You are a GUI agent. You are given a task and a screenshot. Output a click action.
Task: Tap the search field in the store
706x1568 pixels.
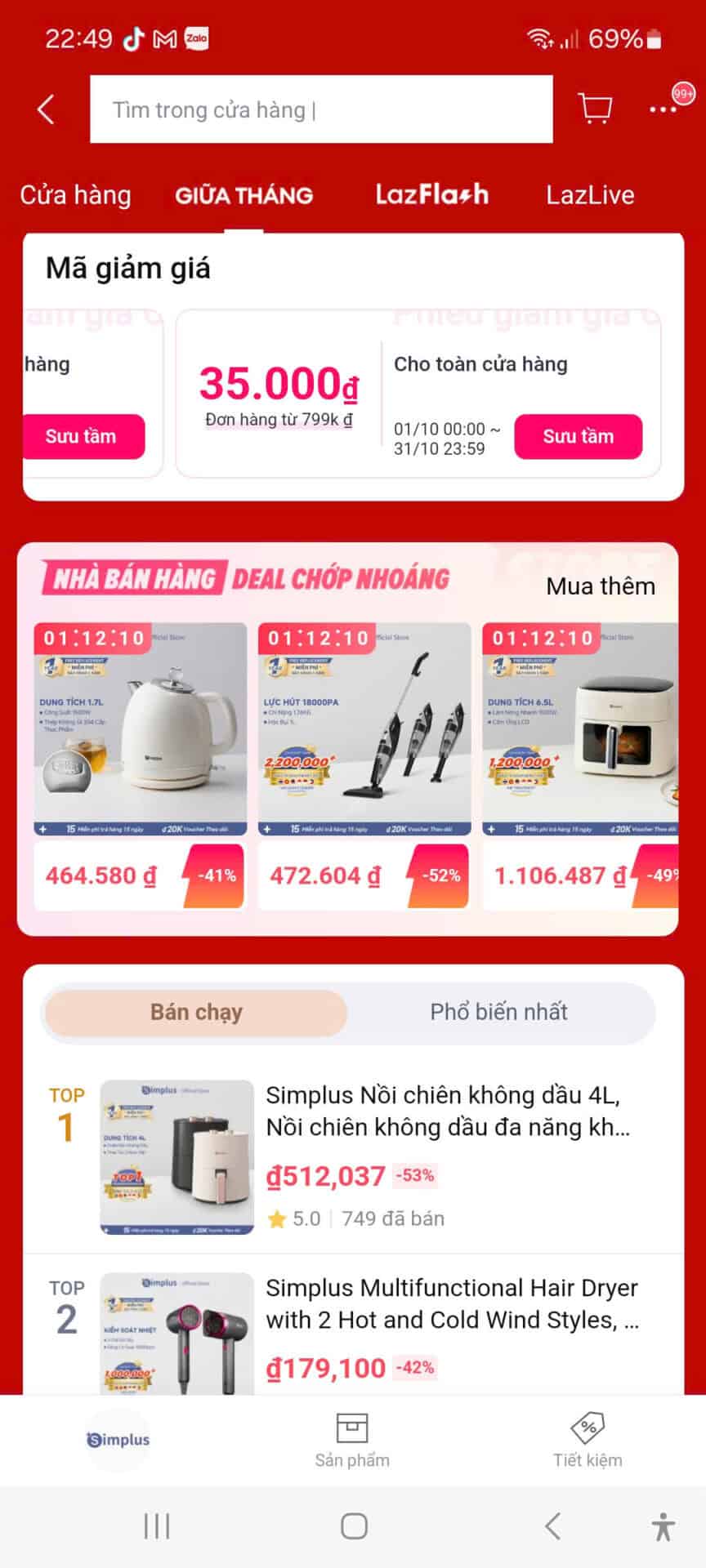pos(320,109)
